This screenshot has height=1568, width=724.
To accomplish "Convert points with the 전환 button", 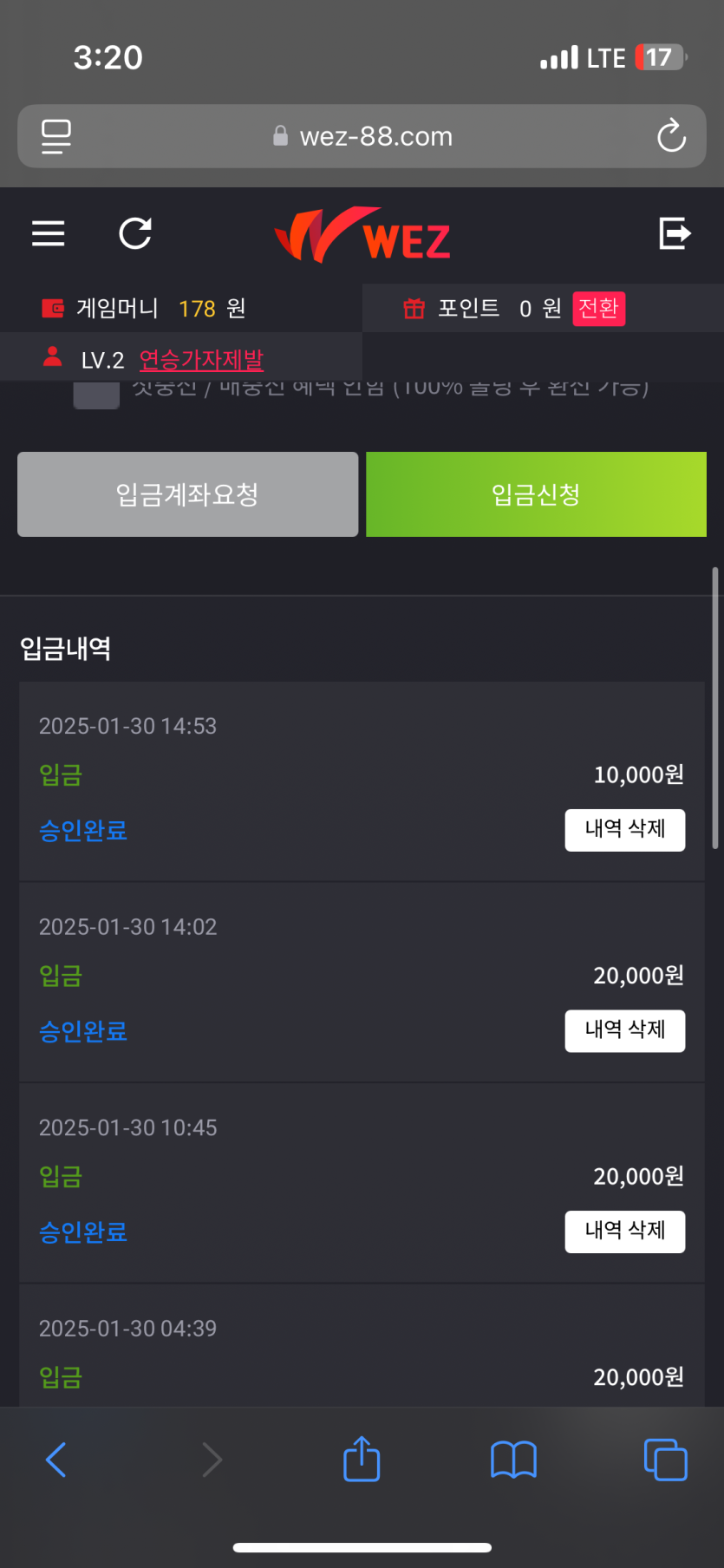I will point(598,309).
